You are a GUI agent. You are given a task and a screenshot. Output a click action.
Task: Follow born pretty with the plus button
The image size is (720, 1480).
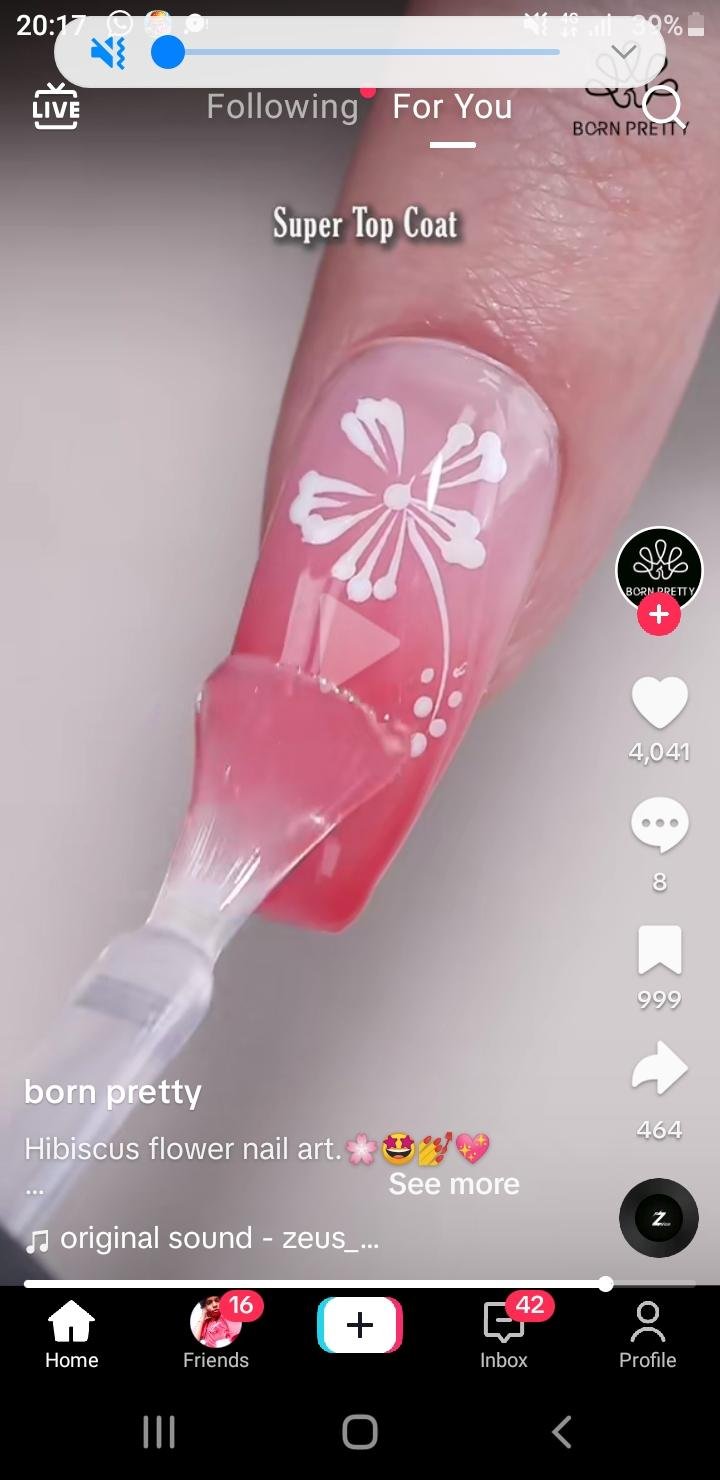coord(658,616)
